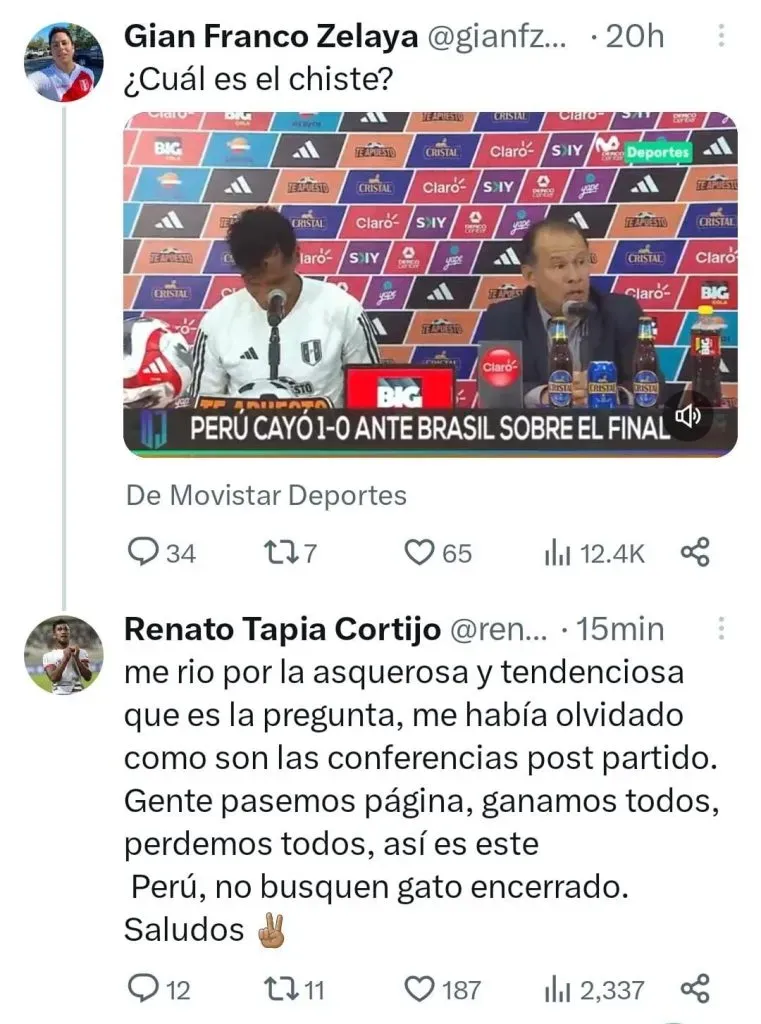The image size is (761, 1024).
Task: Like Renato Tapia Cortijo's reply
Action: [419, 990]
